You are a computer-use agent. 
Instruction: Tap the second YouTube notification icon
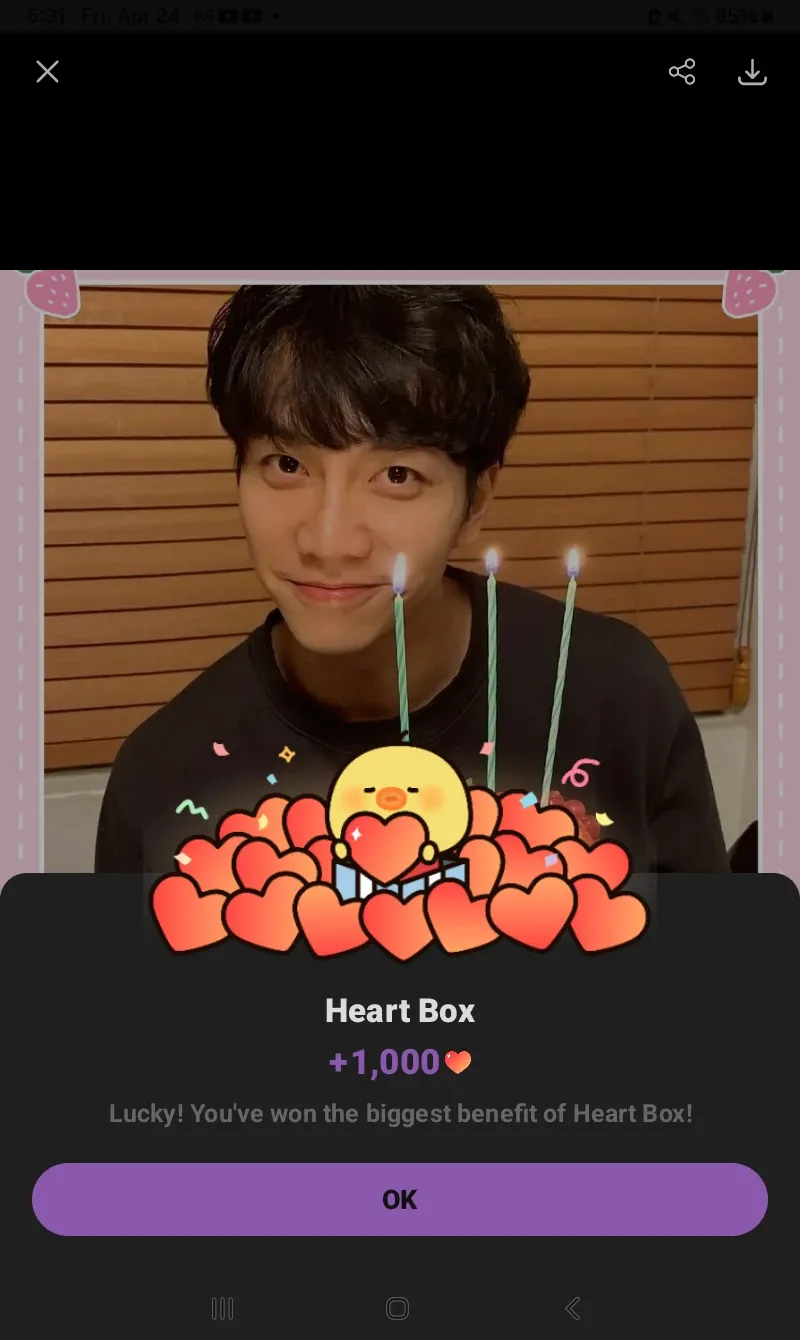click(252, 15)
